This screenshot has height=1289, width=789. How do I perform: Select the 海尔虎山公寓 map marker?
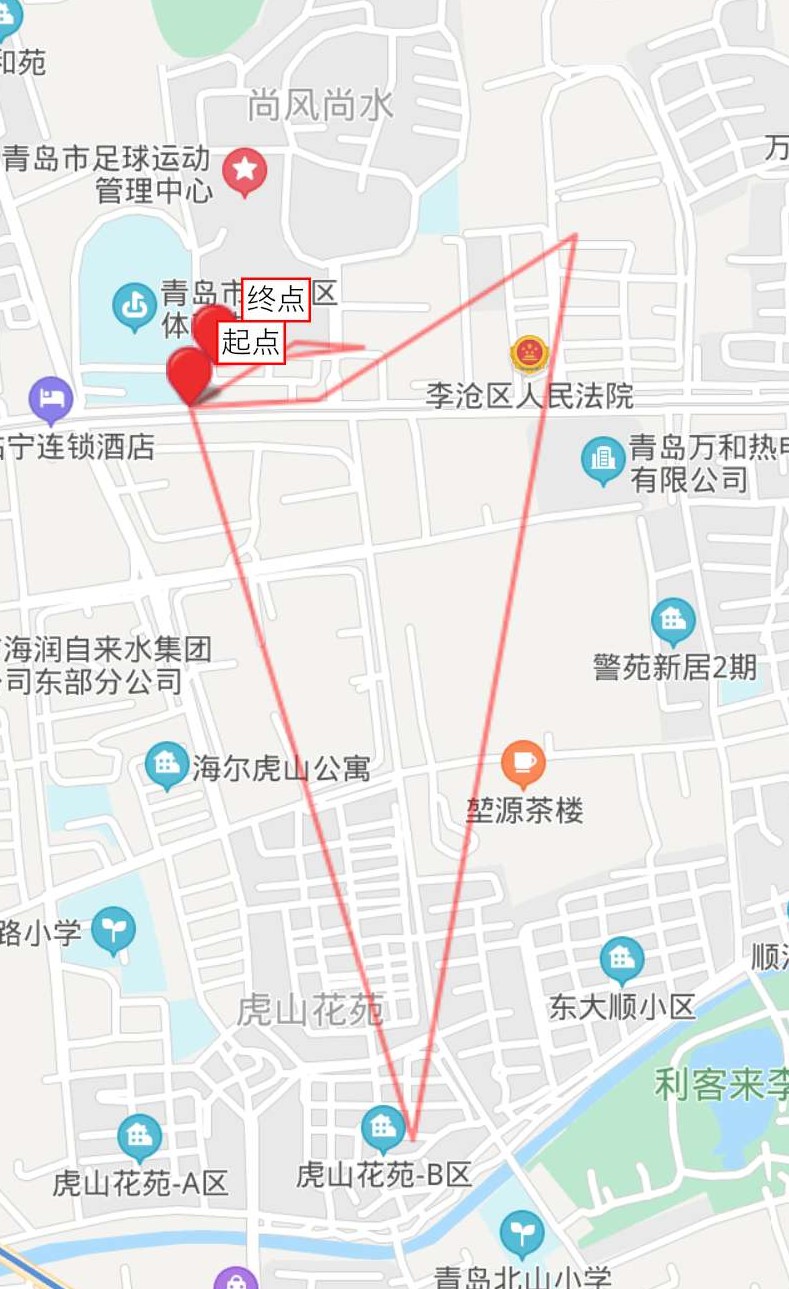166,766
